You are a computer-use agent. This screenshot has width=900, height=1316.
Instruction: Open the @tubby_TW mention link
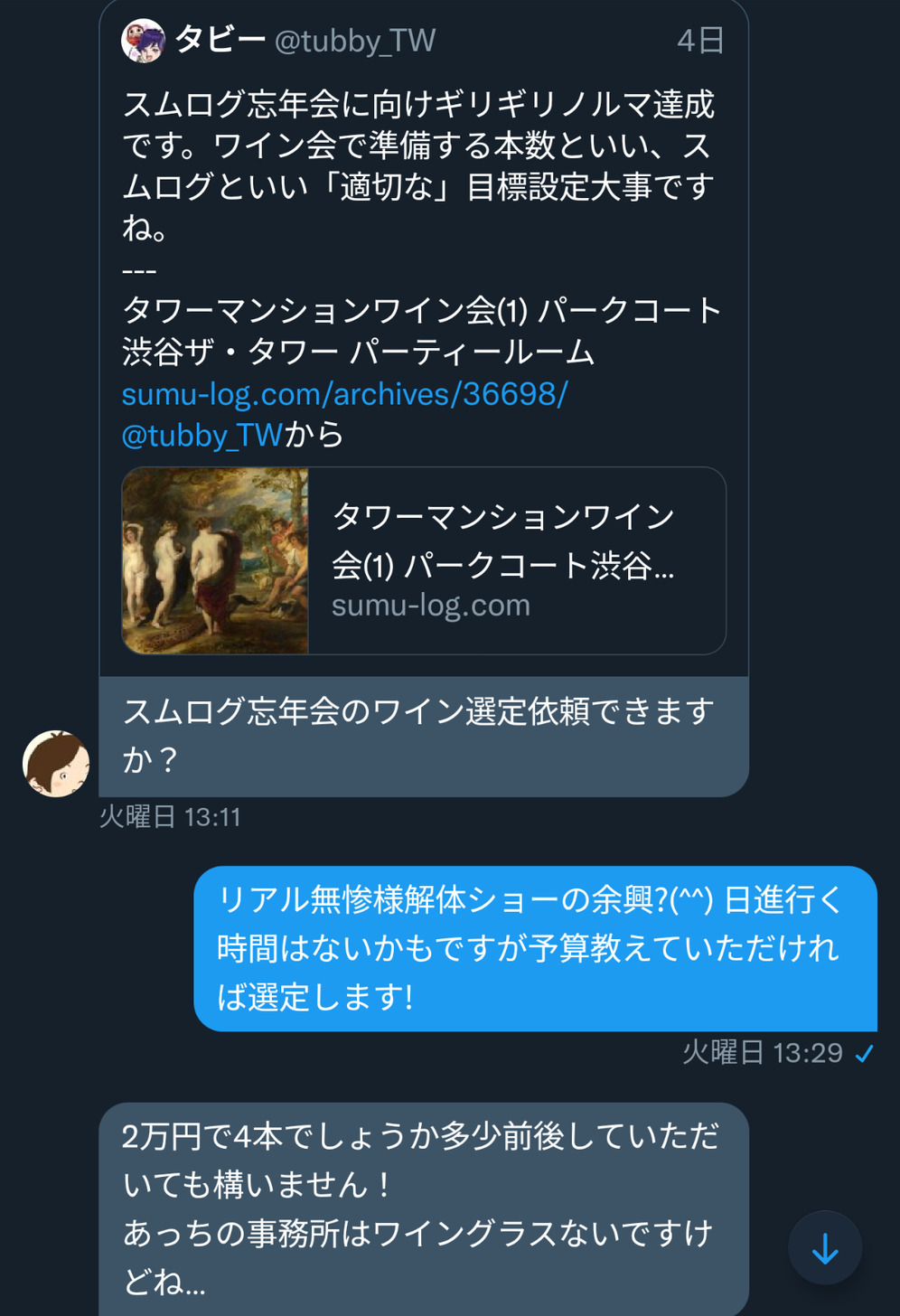click(202, 436)
